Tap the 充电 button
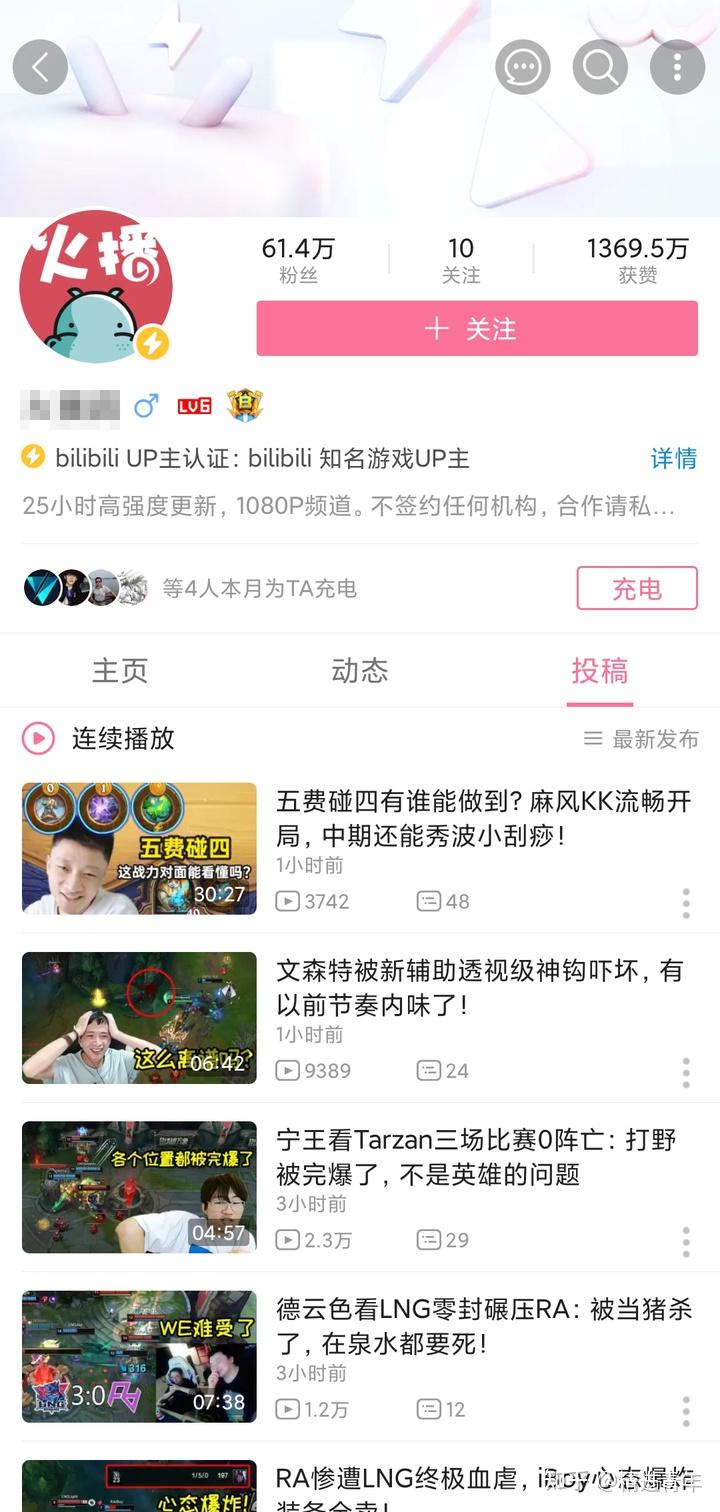The height and width of the screenshot is (1512, 720). click(636, 588)
